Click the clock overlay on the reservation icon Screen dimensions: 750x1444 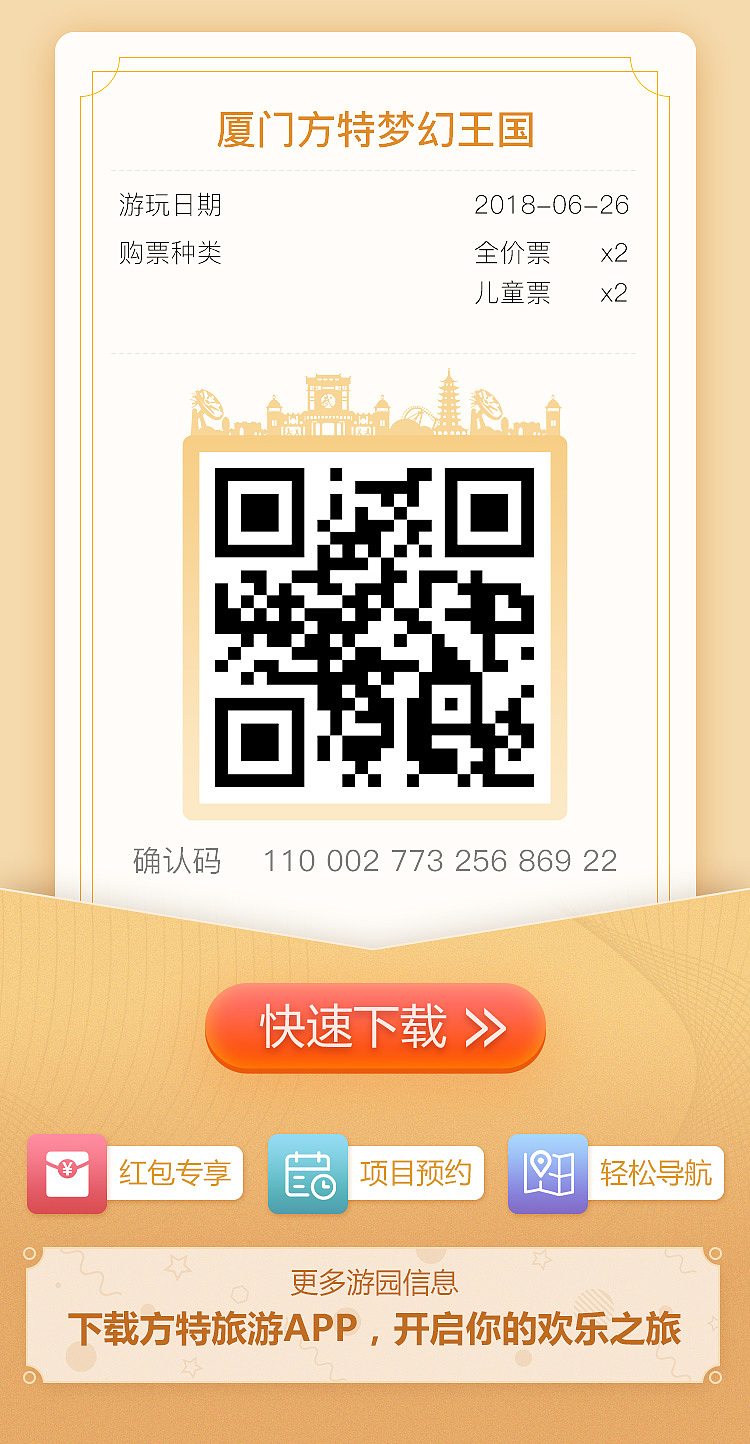tap(326, 1190)
